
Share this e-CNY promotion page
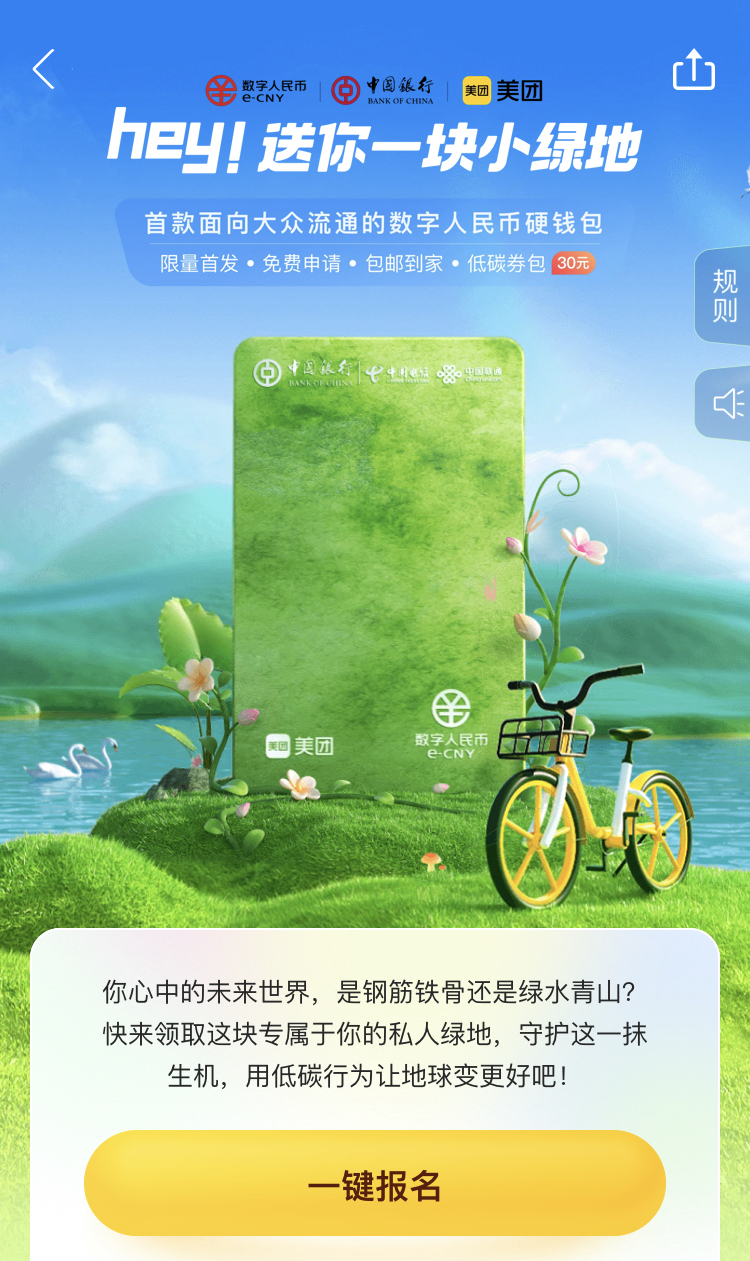(x=693, y=70)
